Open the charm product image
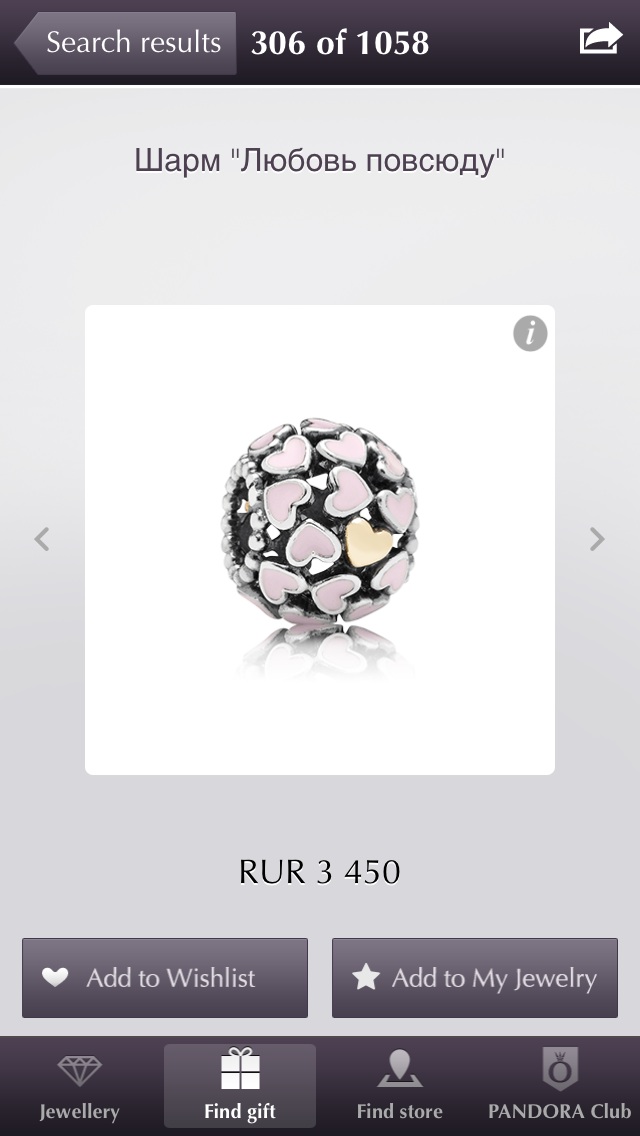The width and height of the screenshot is (640, 1136). pyautogui.click(x=320, y=540)
